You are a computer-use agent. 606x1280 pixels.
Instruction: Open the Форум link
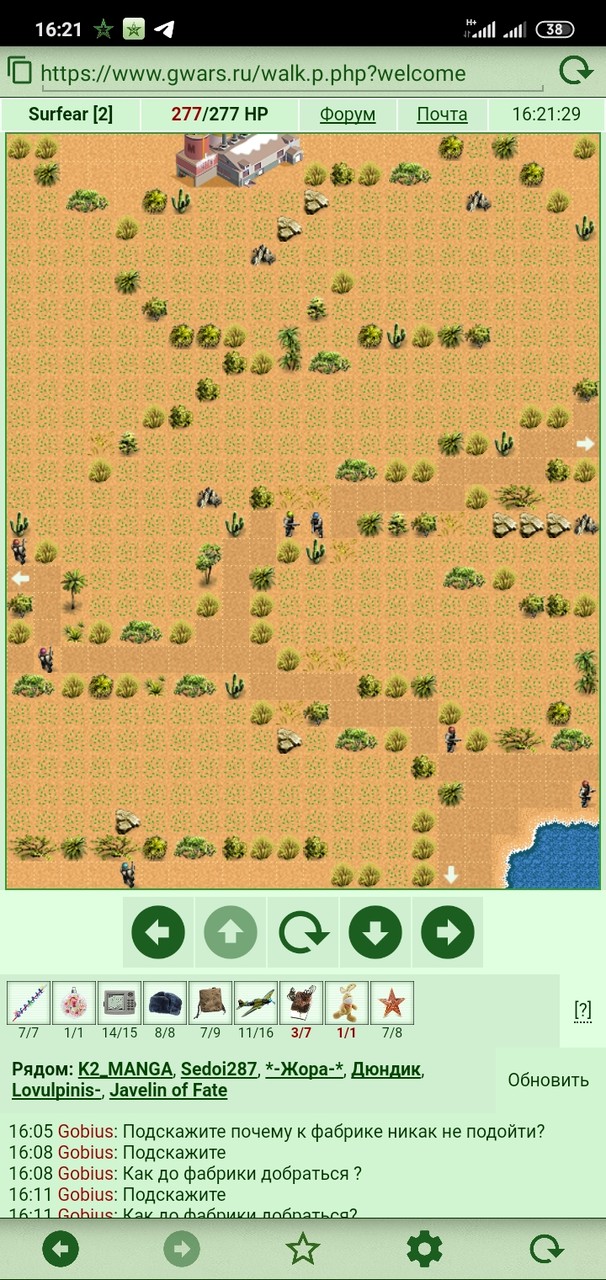tap(348, 114)
